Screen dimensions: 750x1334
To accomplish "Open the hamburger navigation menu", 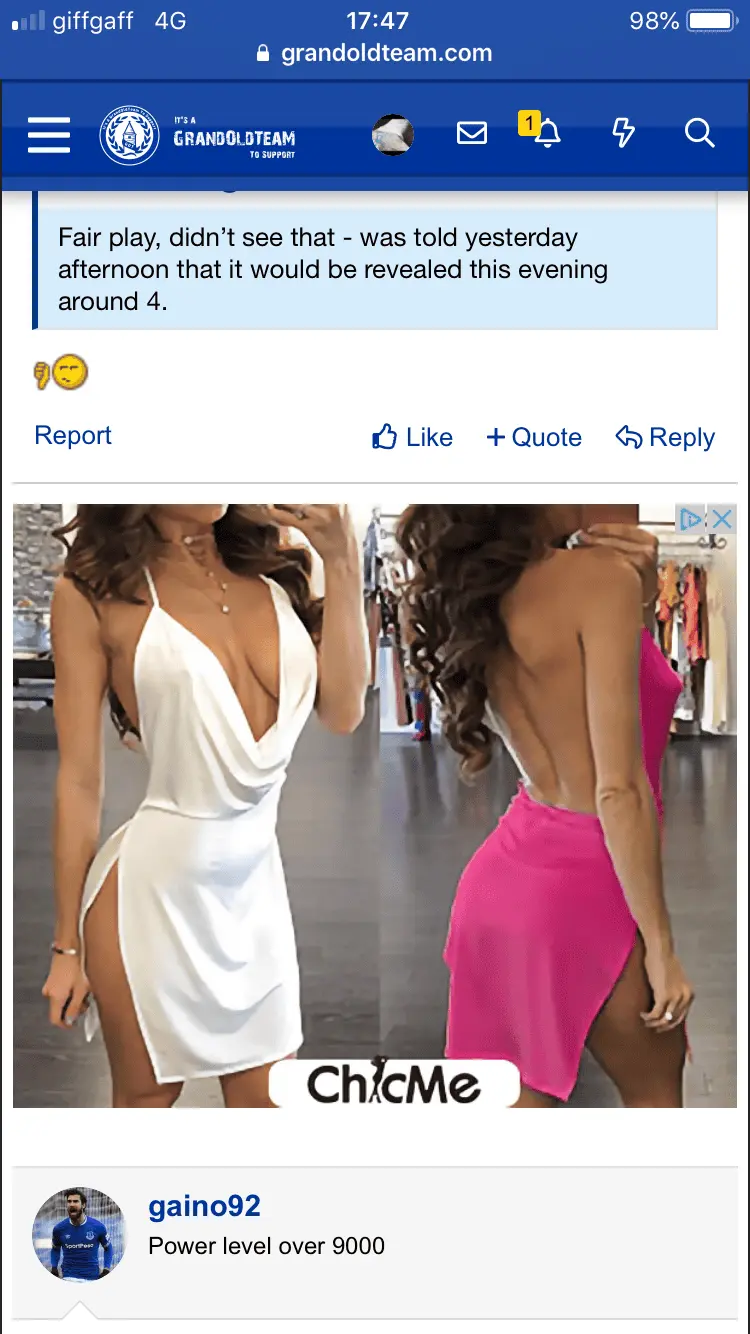I will pos(49,134).
